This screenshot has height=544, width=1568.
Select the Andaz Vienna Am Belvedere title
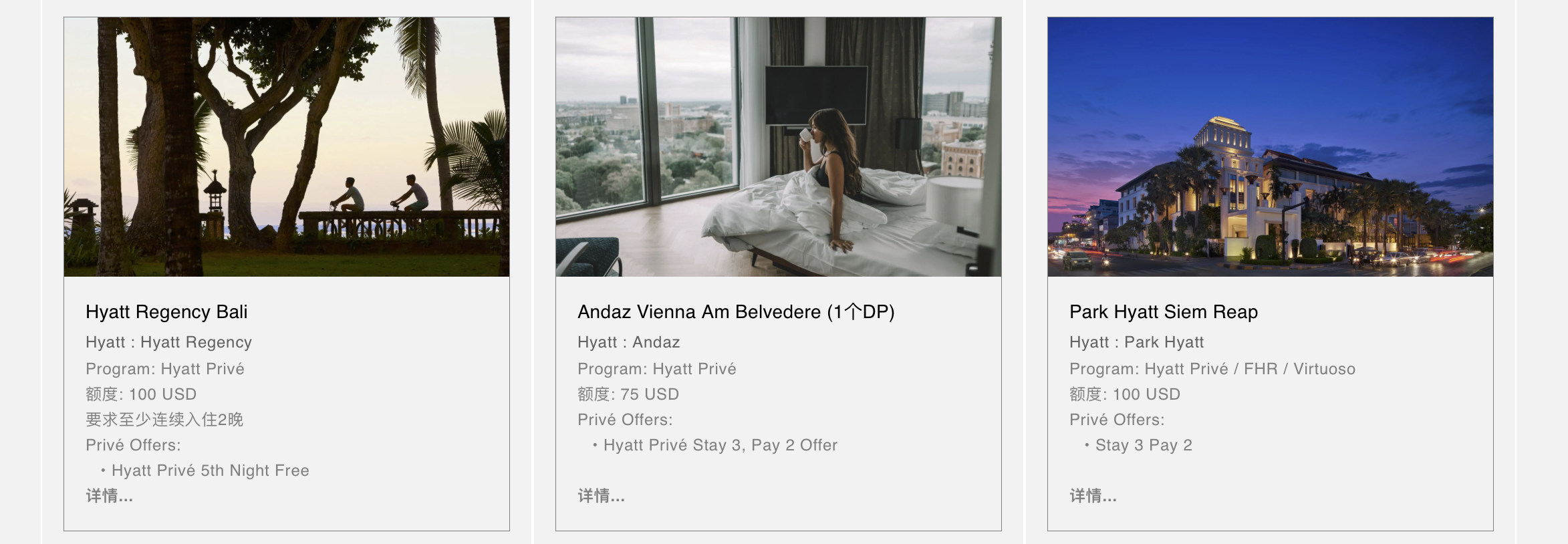pyautogui.click(x=735, y=312)
